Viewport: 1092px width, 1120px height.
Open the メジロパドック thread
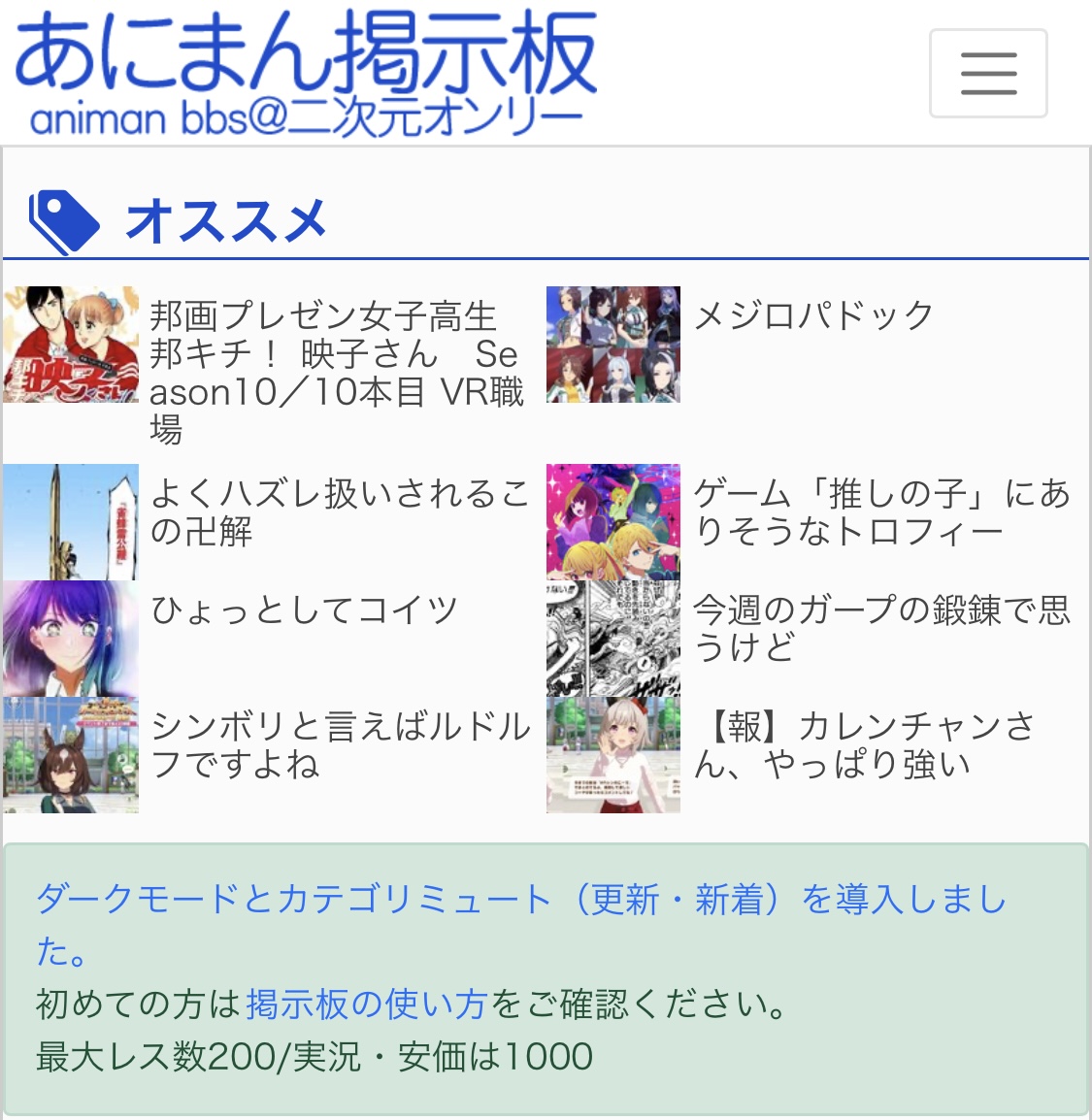coord(813,315)
